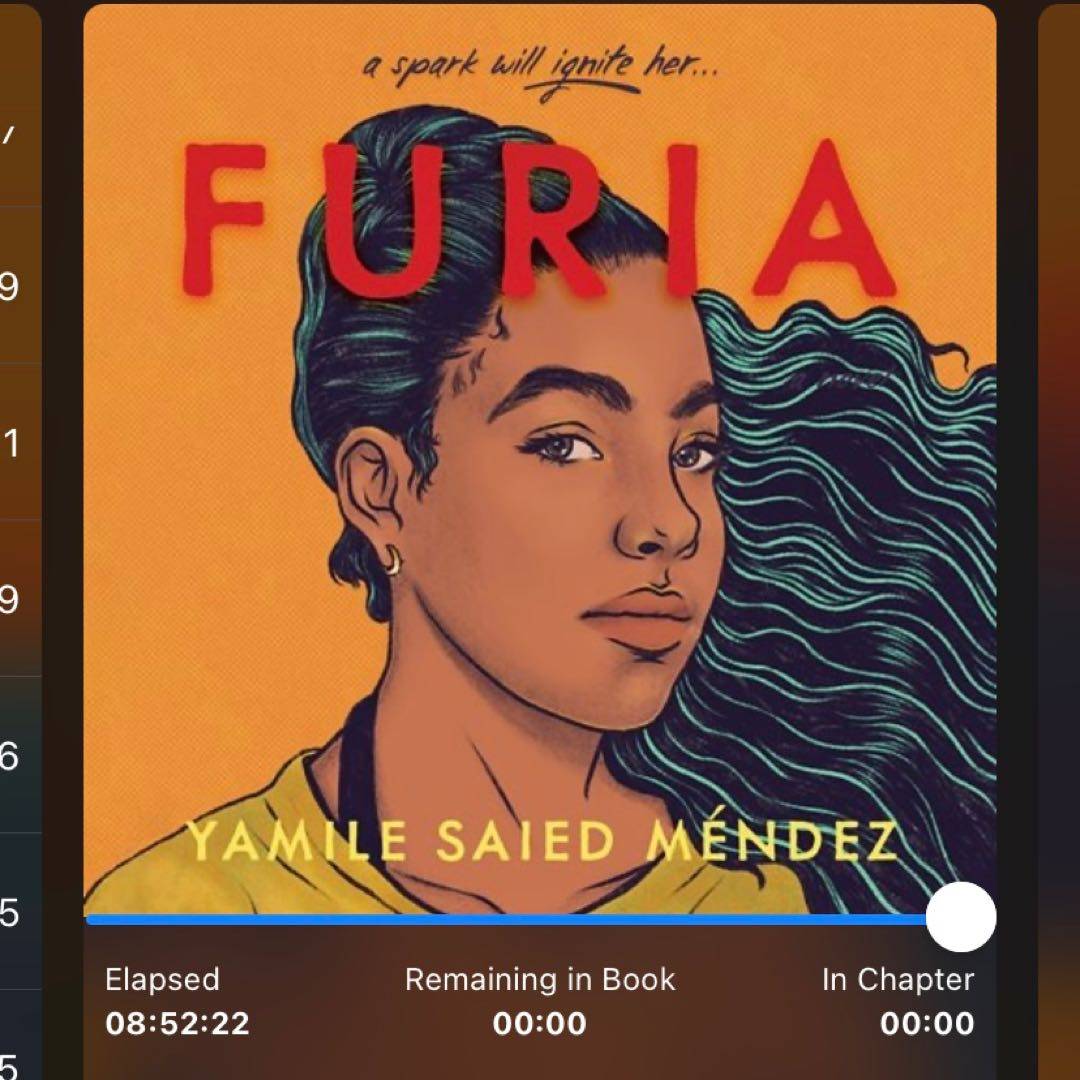The height and width of the screenshot is (1080, 1080).
Task: Tap the playback progress slider knob
Action: (x=960, y=917)
